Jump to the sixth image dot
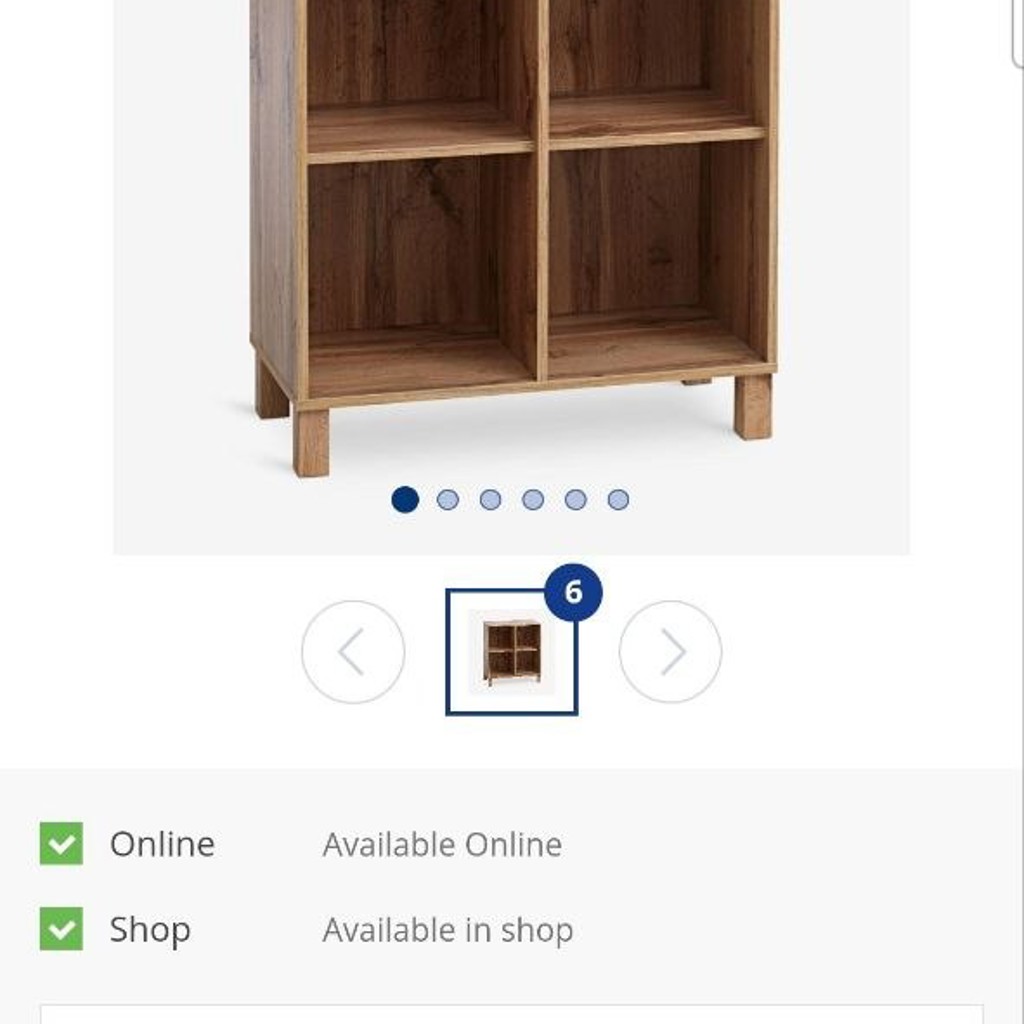 618,500
